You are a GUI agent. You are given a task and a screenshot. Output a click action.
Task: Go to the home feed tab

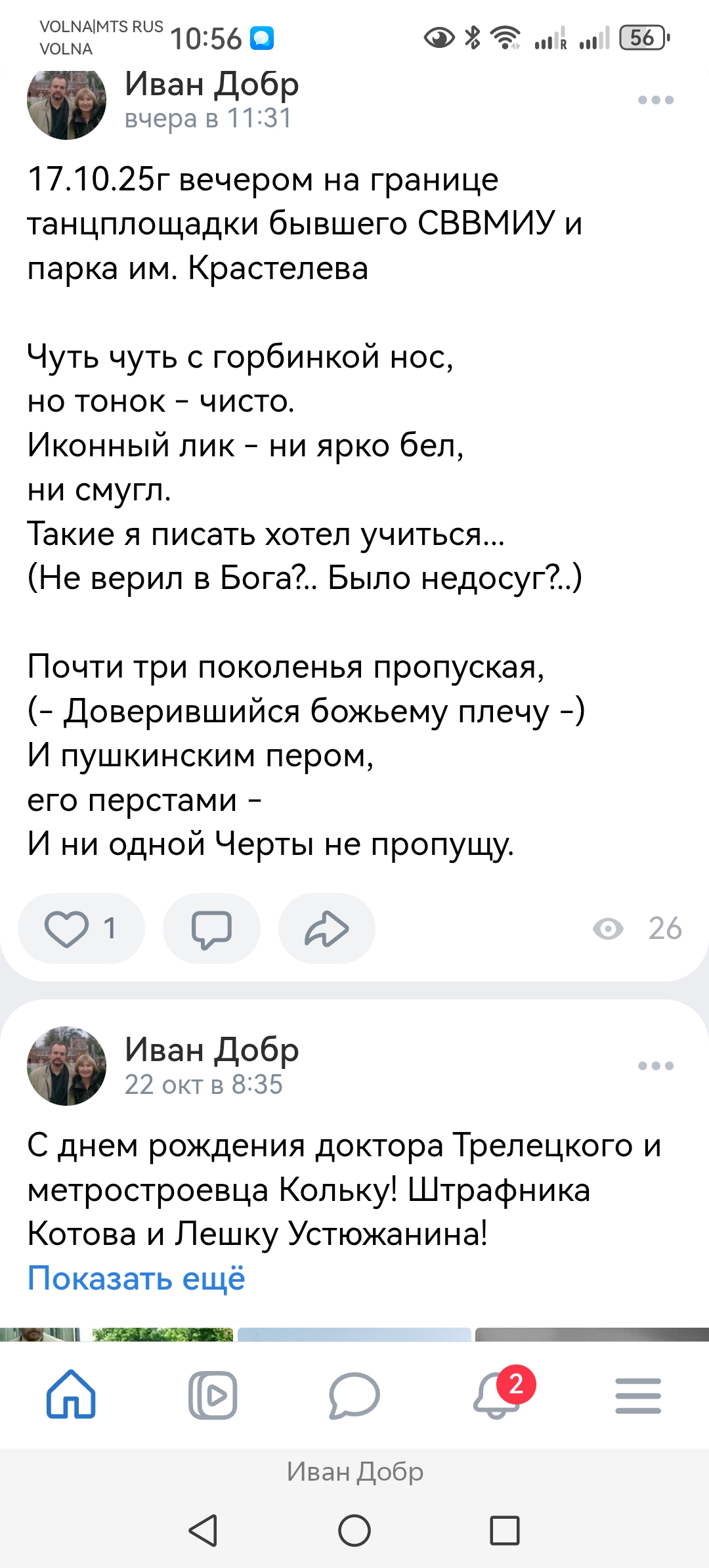[71, 1395]
